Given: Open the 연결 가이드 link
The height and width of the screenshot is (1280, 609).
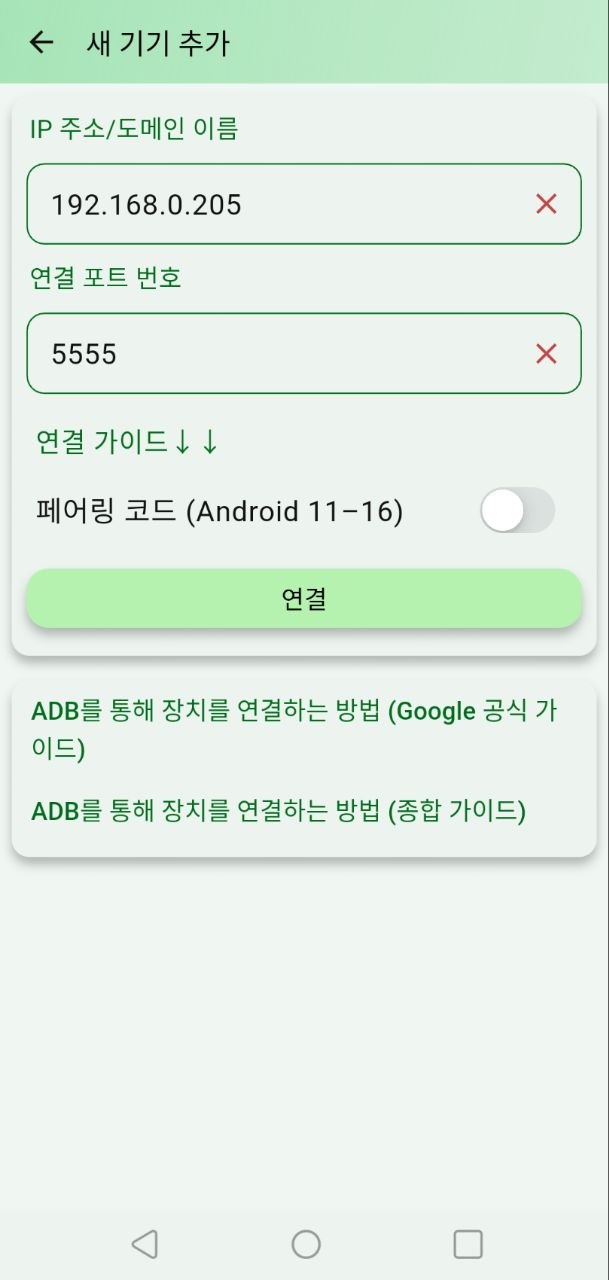Looking at the screenshot, I should pos(126,442).
